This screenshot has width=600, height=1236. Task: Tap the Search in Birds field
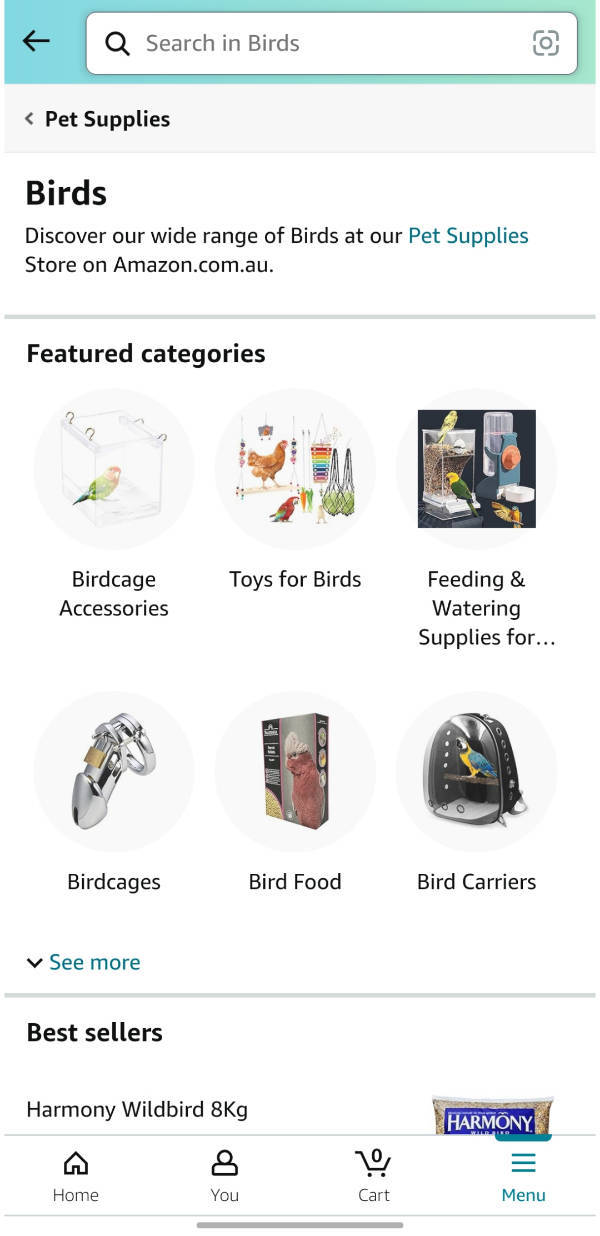(x=320, y=43)
